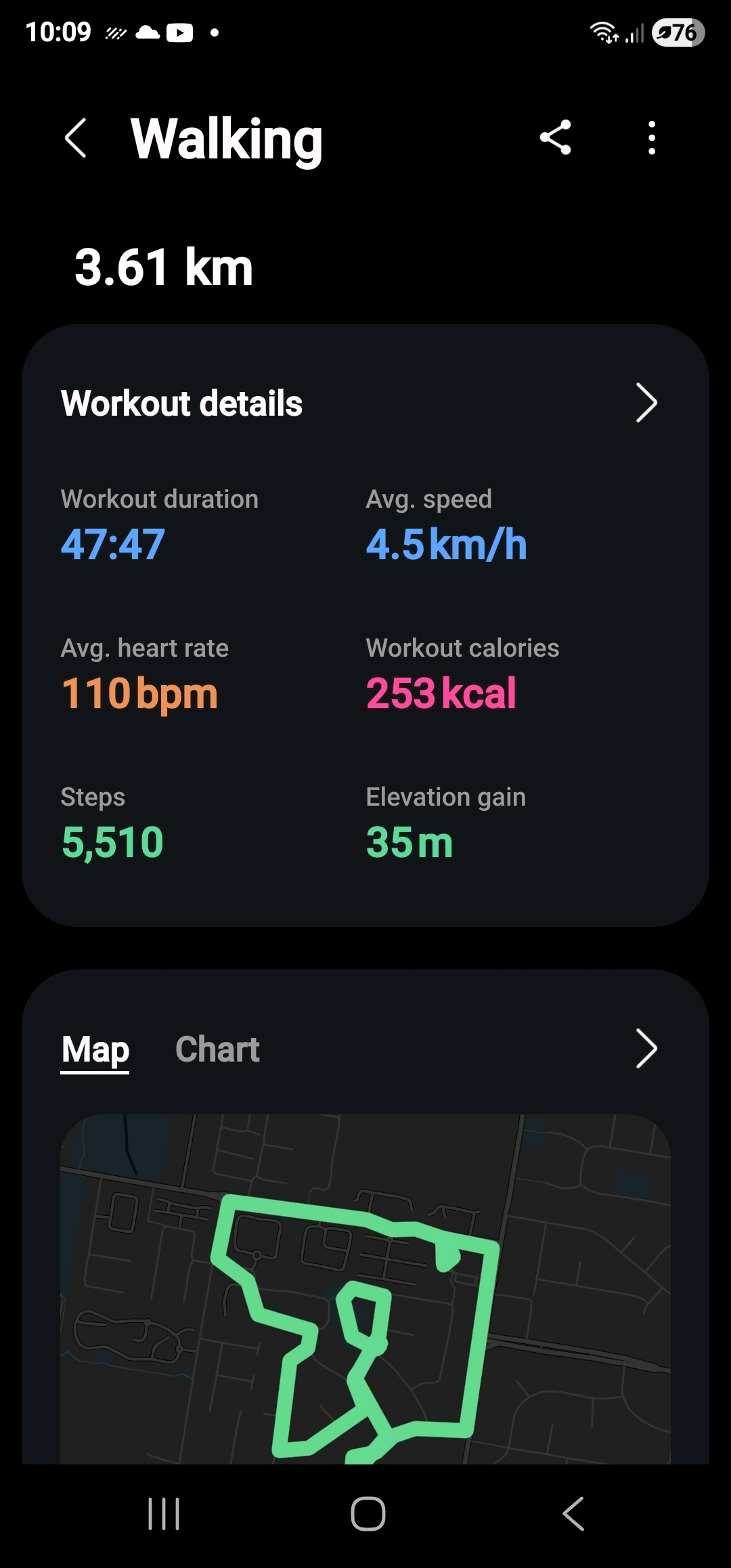Open the map section chevron
The image size is (731, 1568).
(646, 1049)
